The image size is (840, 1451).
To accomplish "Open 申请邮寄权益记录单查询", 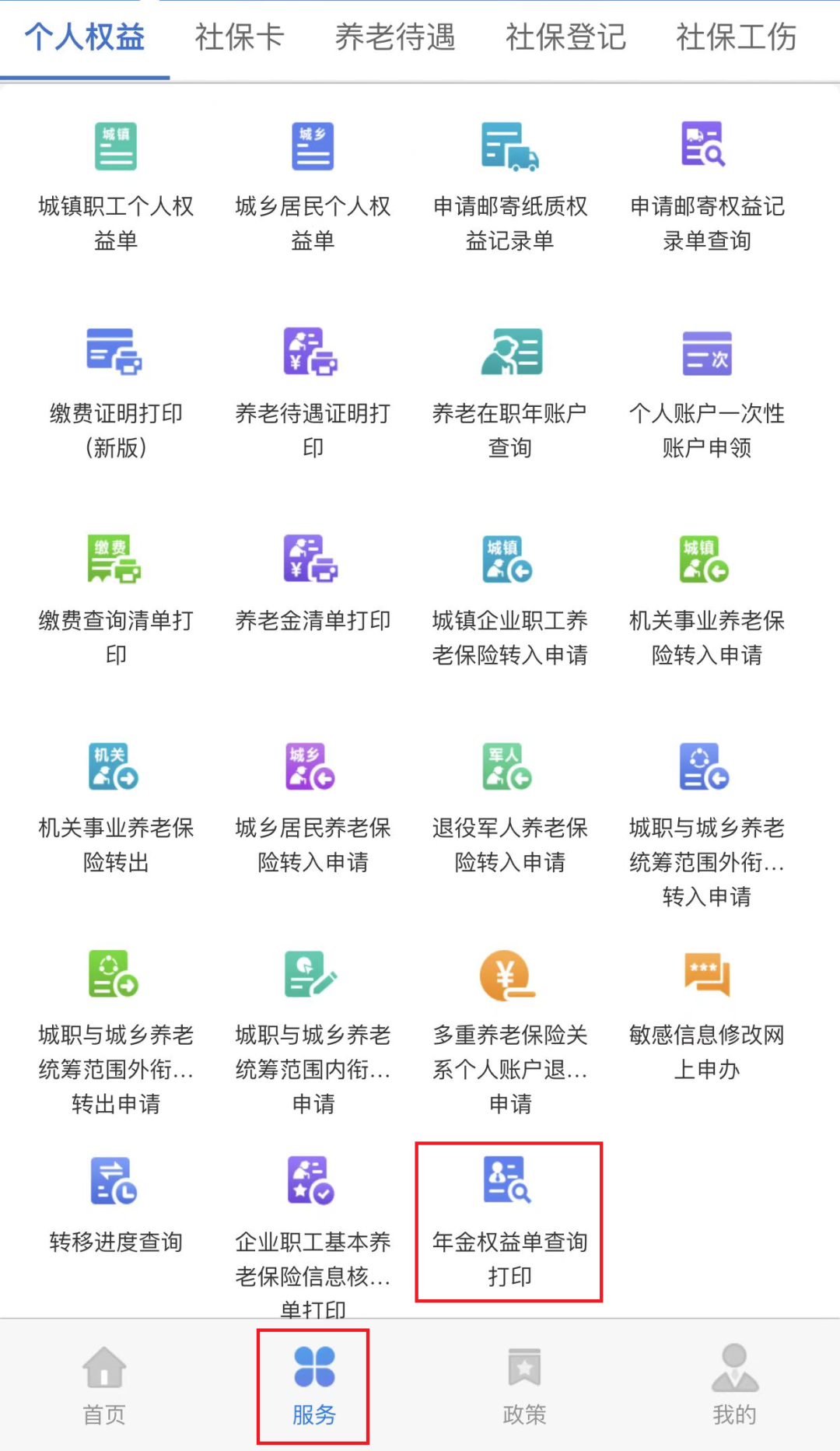I will (x=706, y=187).
